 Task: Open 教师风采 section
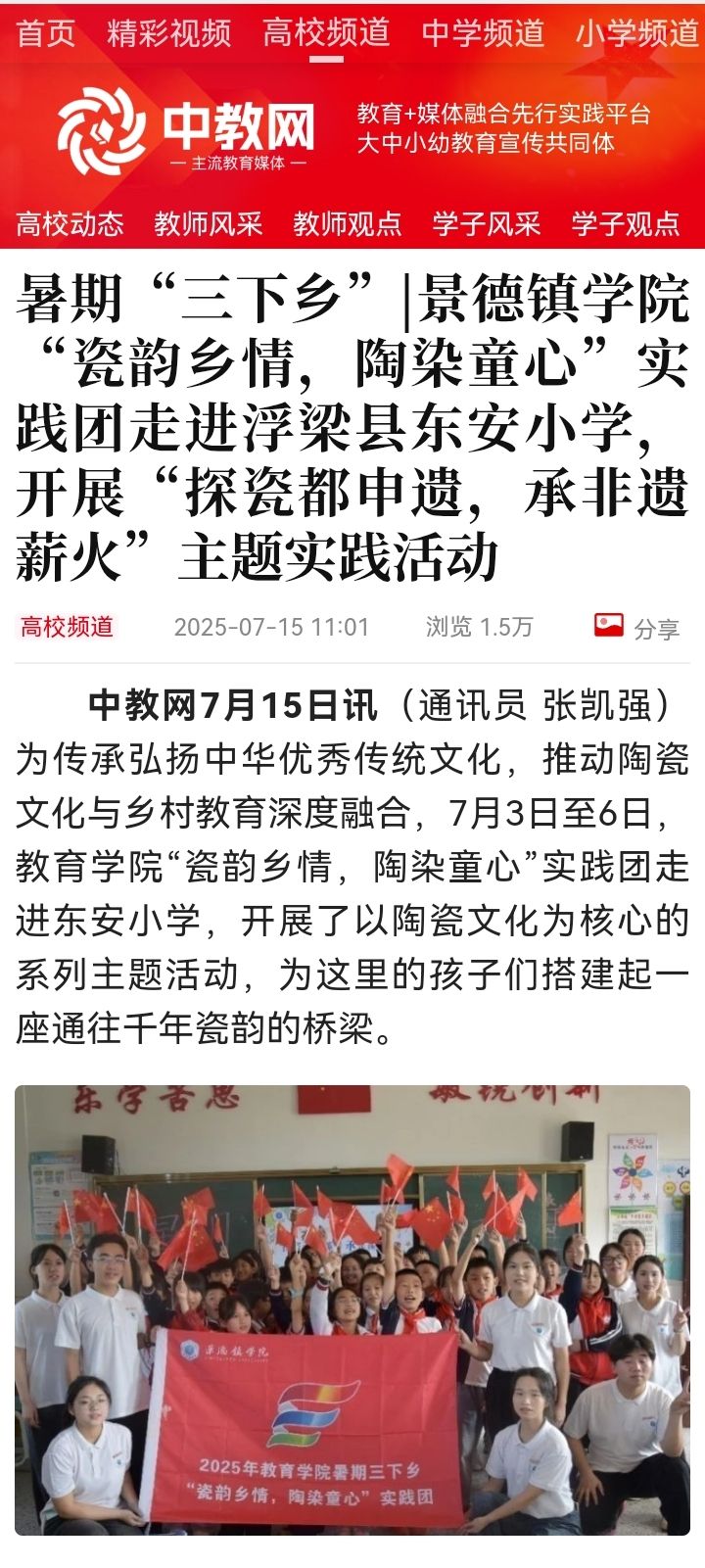209,223
